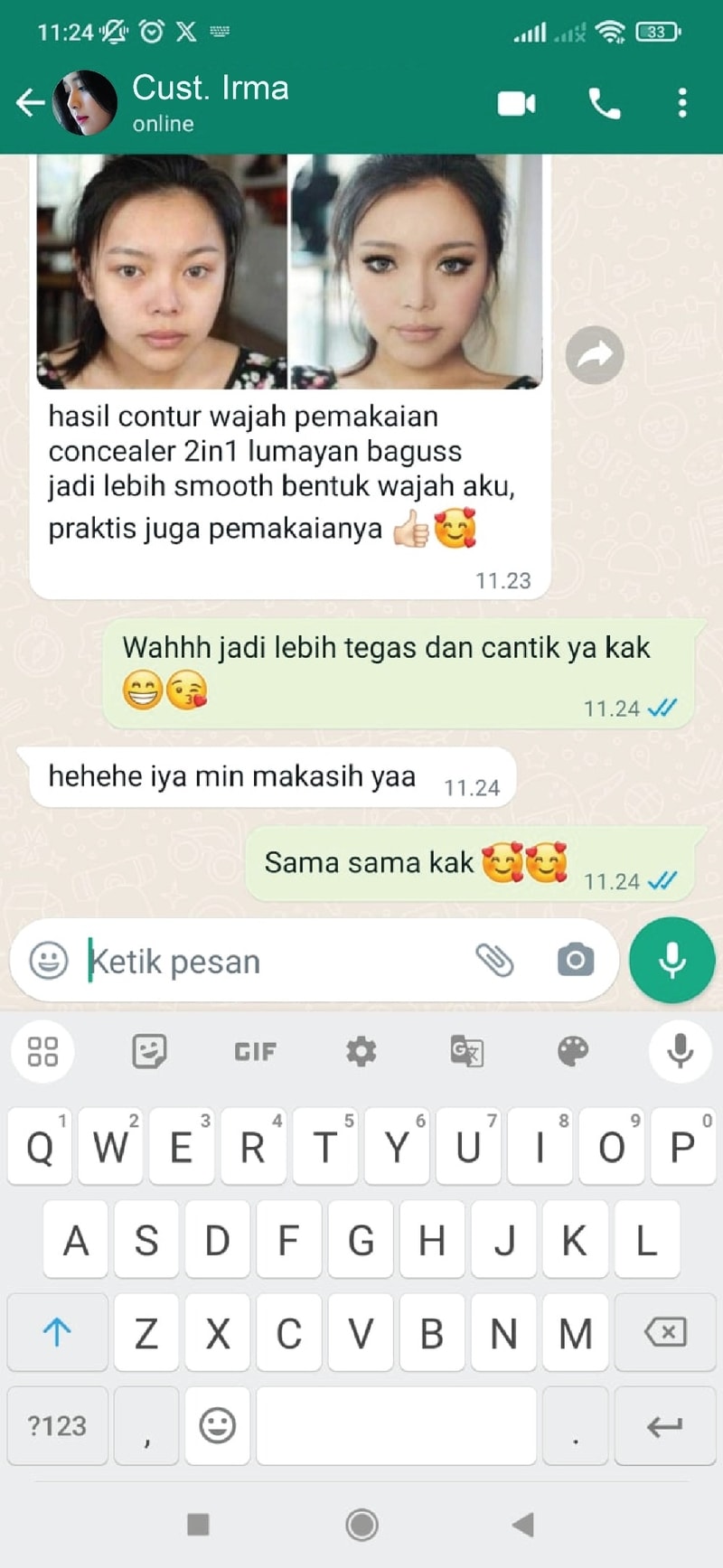Open the three-dot overflow menu

[x=682, y=103]
